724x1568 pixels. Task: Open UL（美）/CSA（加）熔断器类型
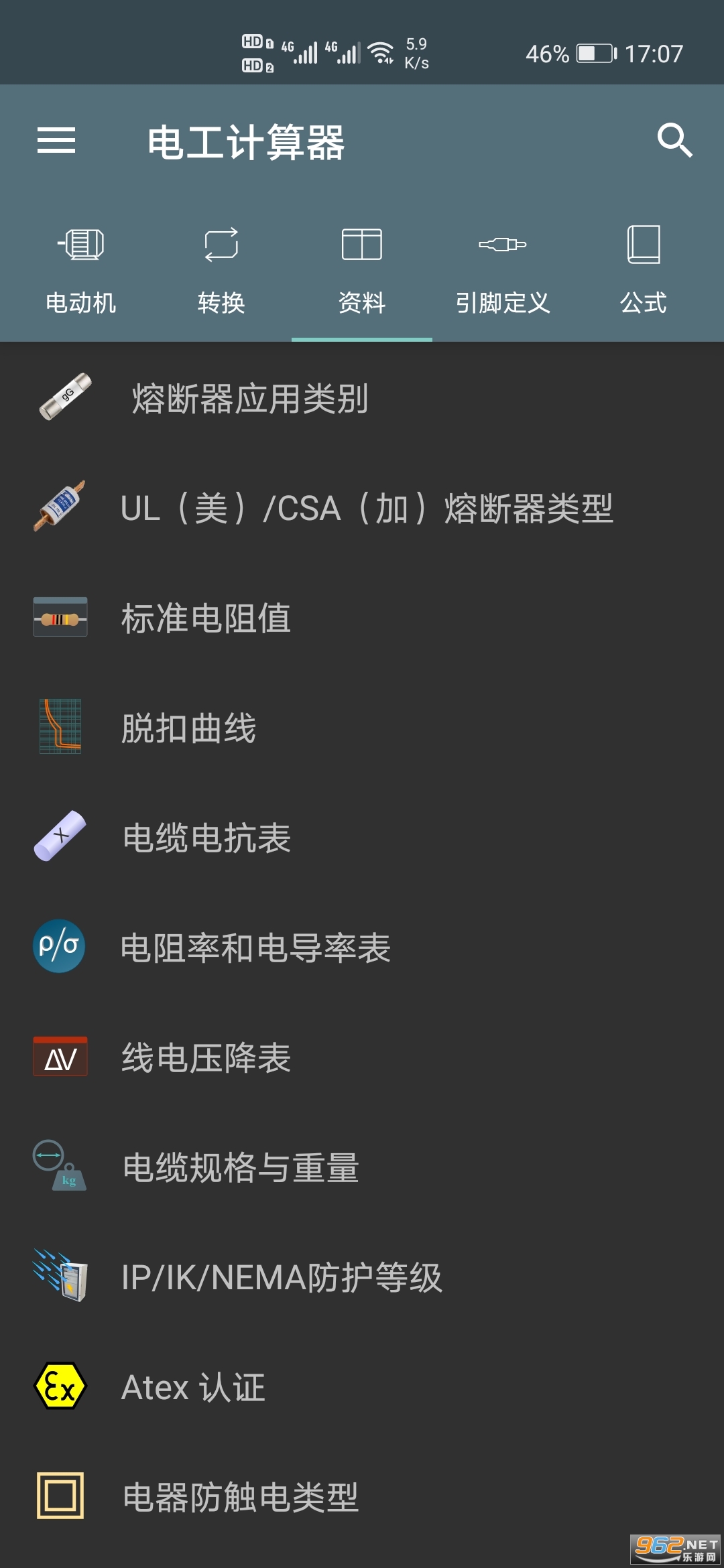(366, 508)
